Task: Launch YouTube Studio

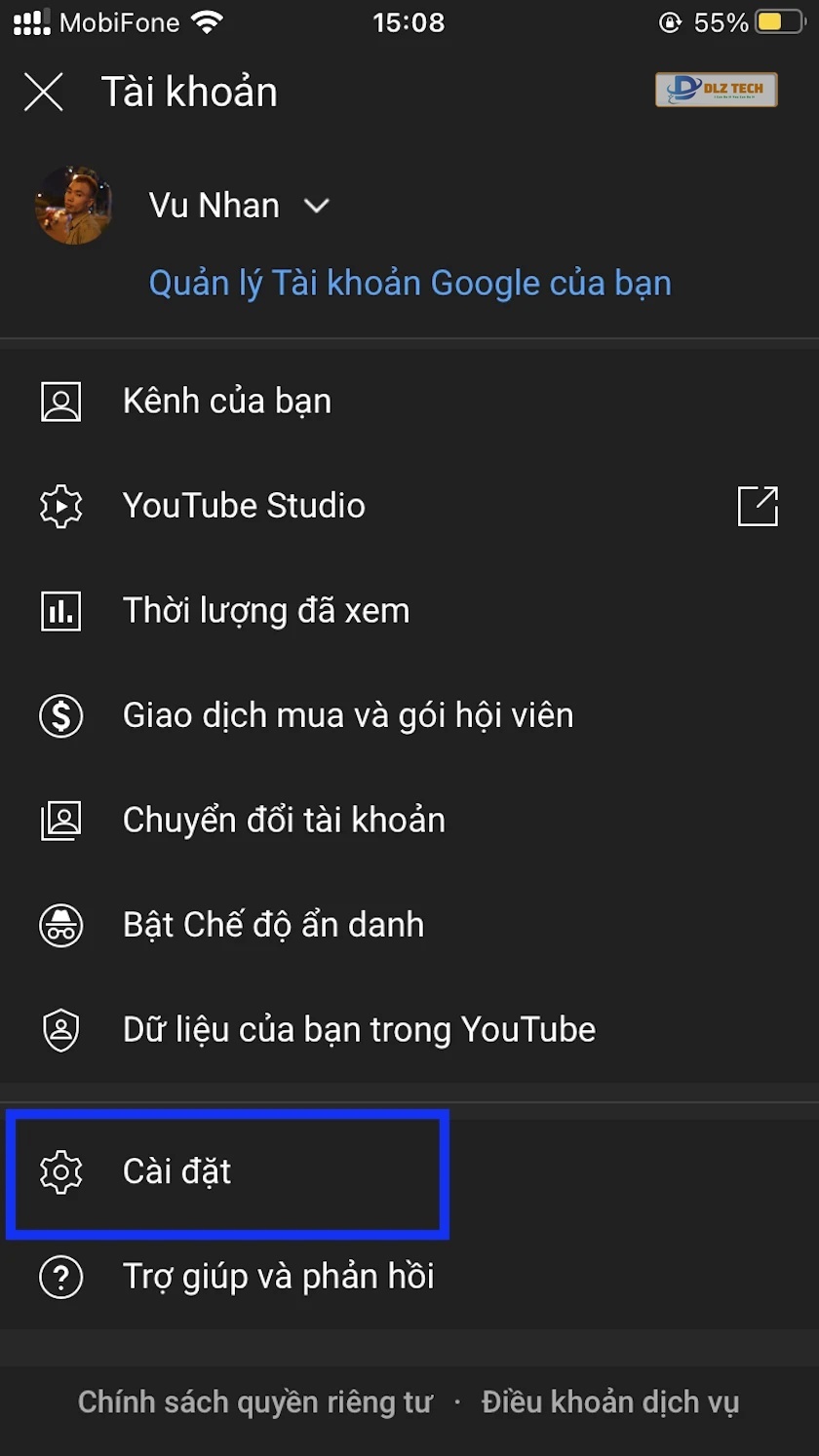Action: click(244, 506)
